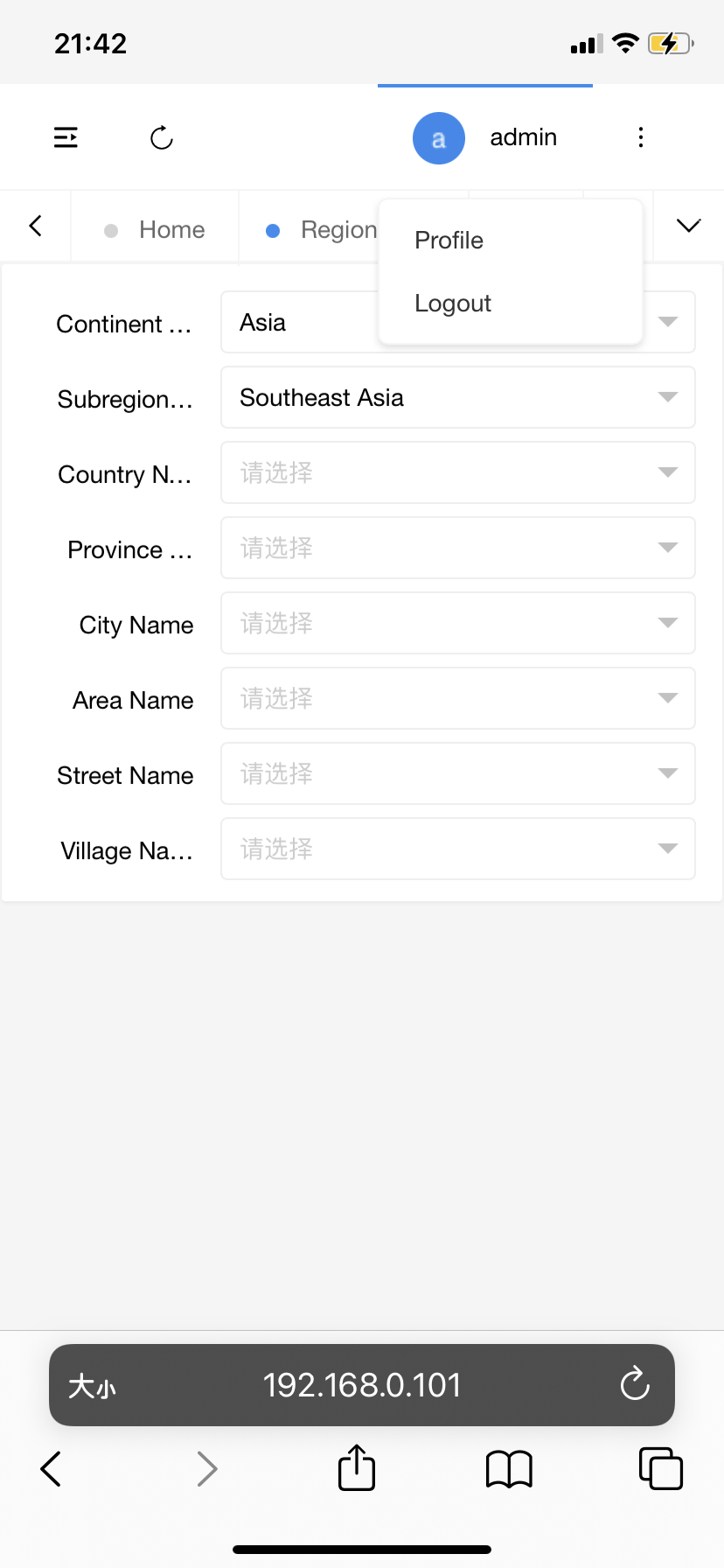Open the Subregion dropdown showing Southeast Asia
The height and width of the screenshot is (1568, 724).
coord(457,398)
